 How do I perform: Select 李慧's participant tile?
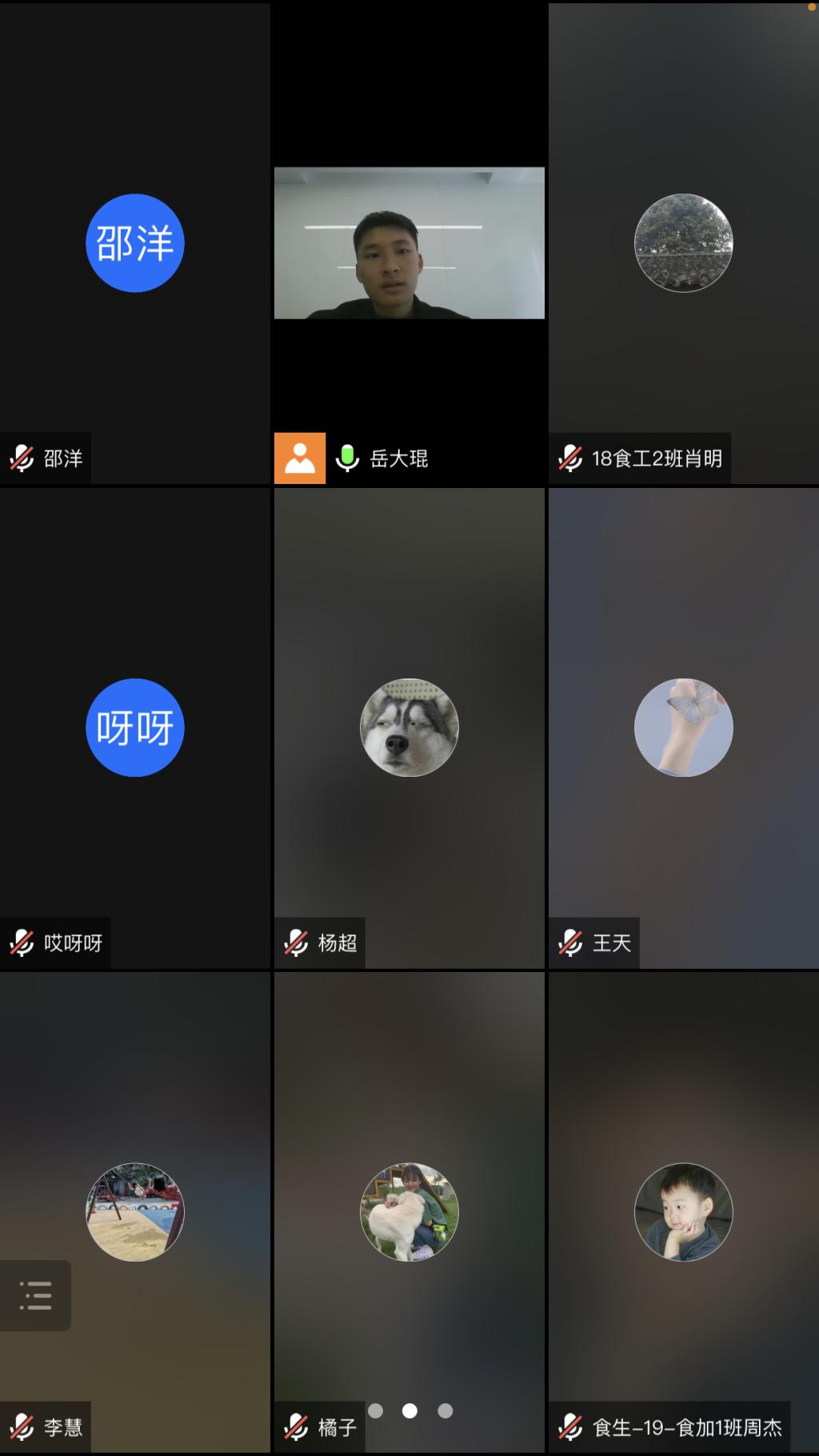[134, 1211]
